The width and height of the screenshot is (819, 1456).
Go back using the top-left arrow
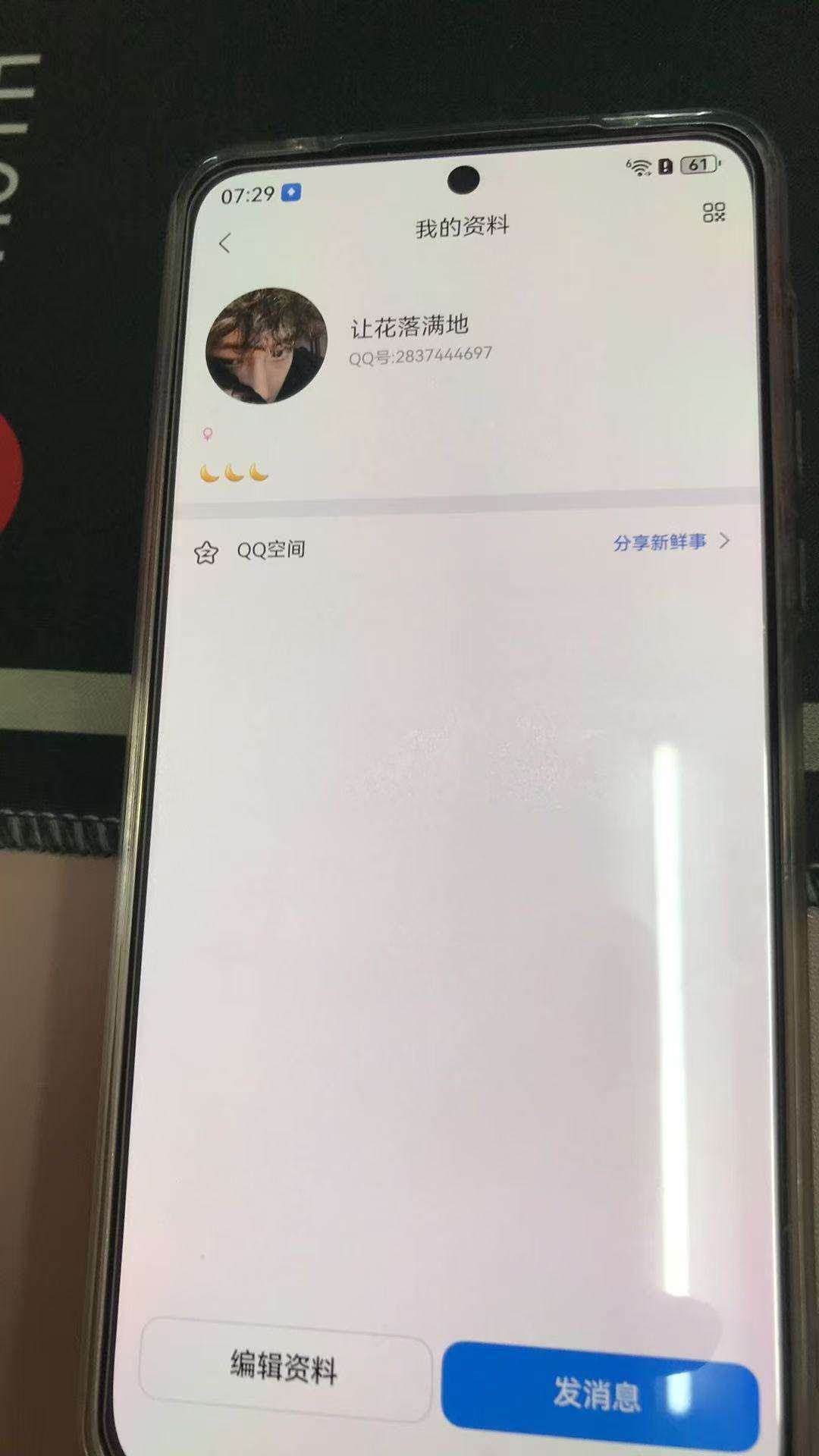[224, 243]
